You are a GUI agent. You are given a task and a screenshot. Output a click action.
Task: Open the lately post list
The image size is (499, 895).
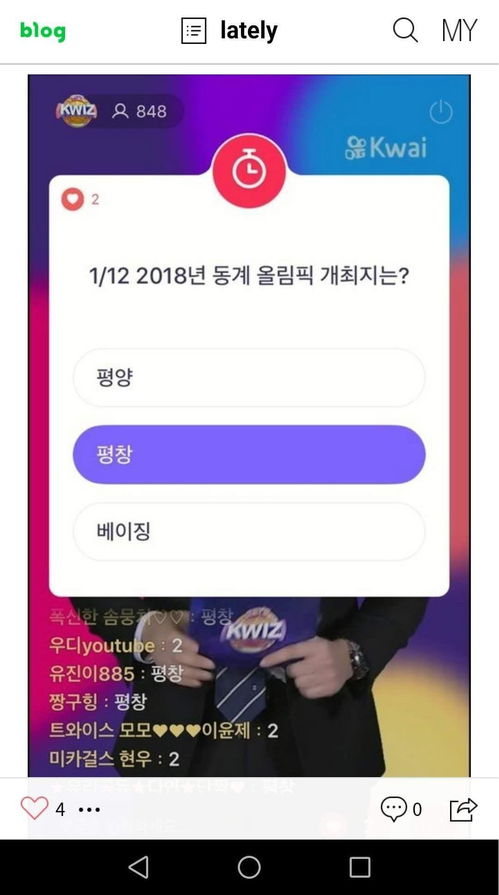230,31
